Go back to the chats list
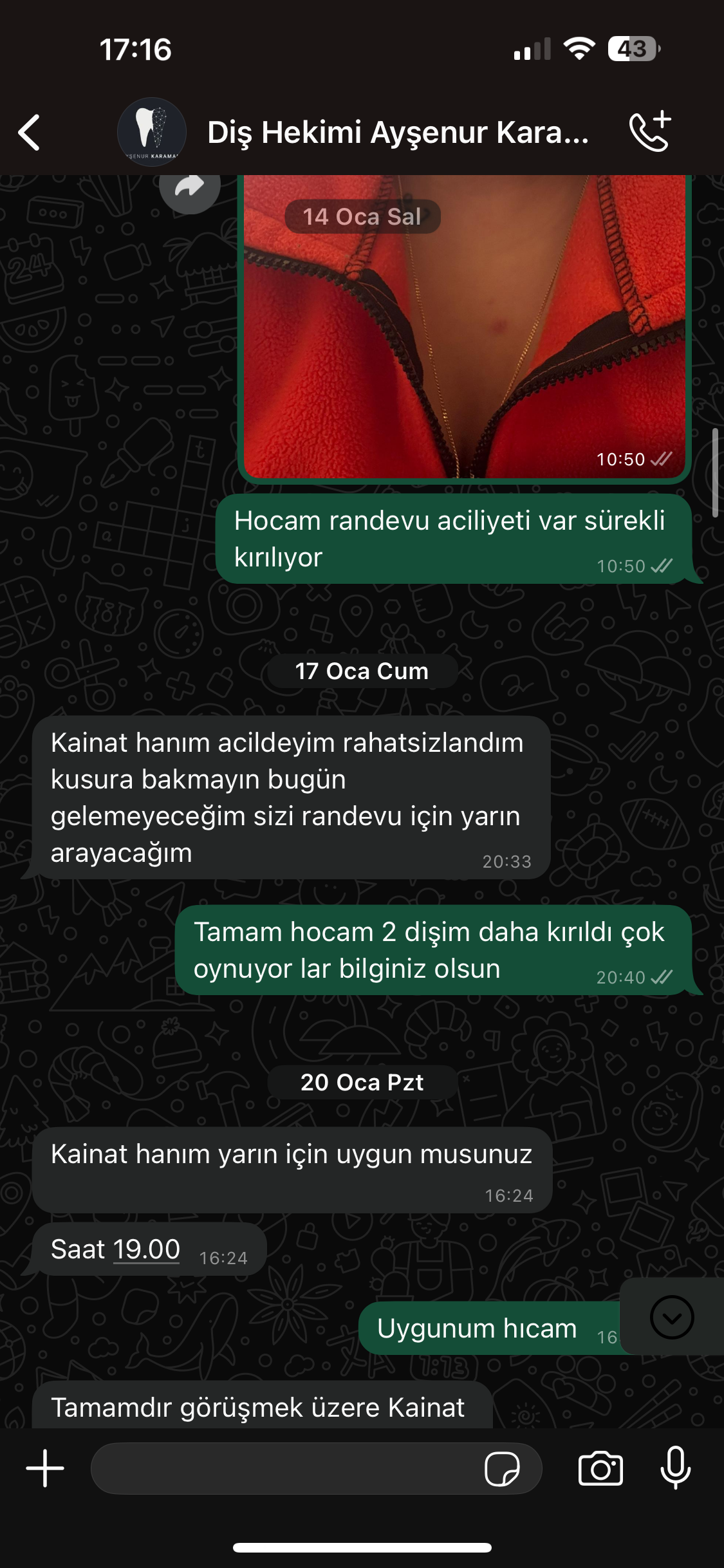 (x=30, y=133)
